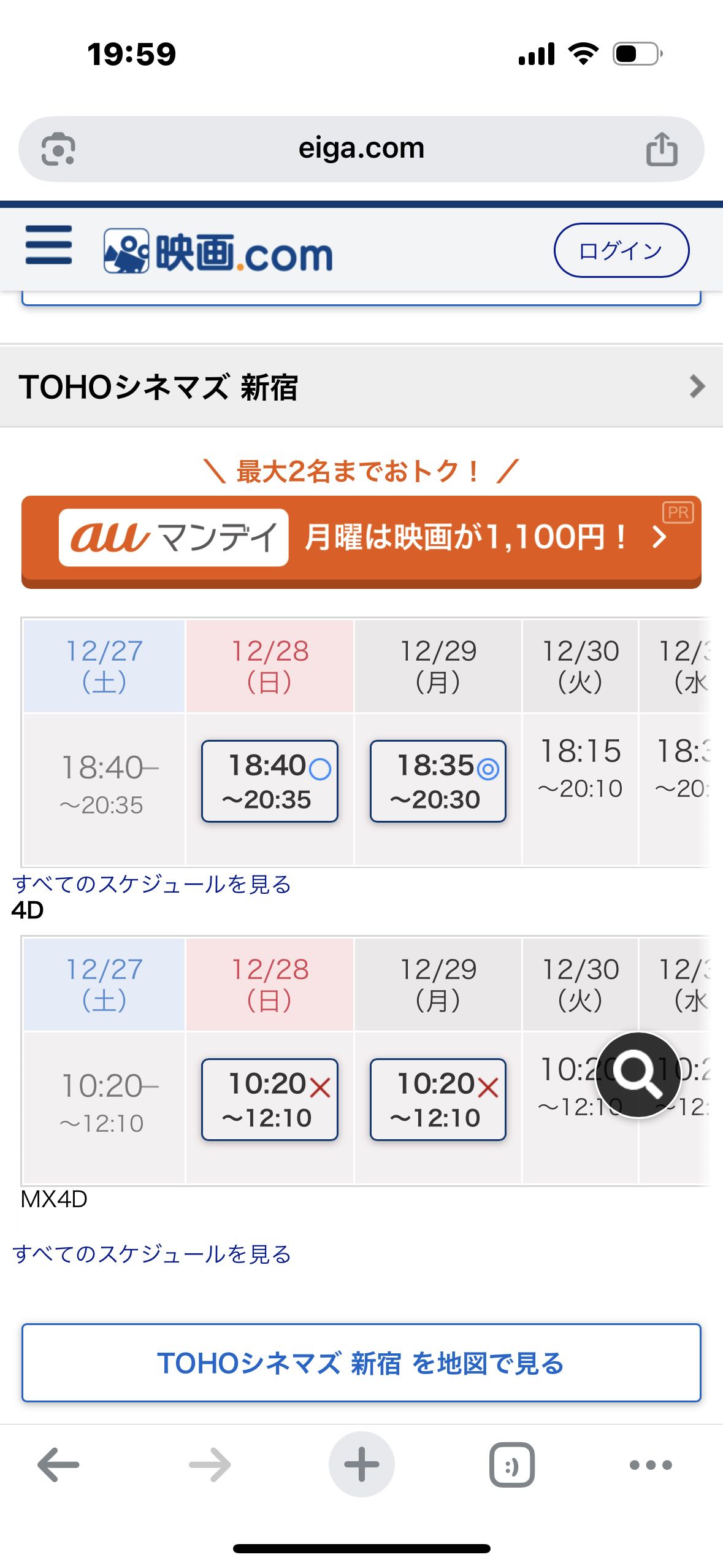723x1568 pixels.
Task: Open the tab switcher
Action: pos(511,1464)
